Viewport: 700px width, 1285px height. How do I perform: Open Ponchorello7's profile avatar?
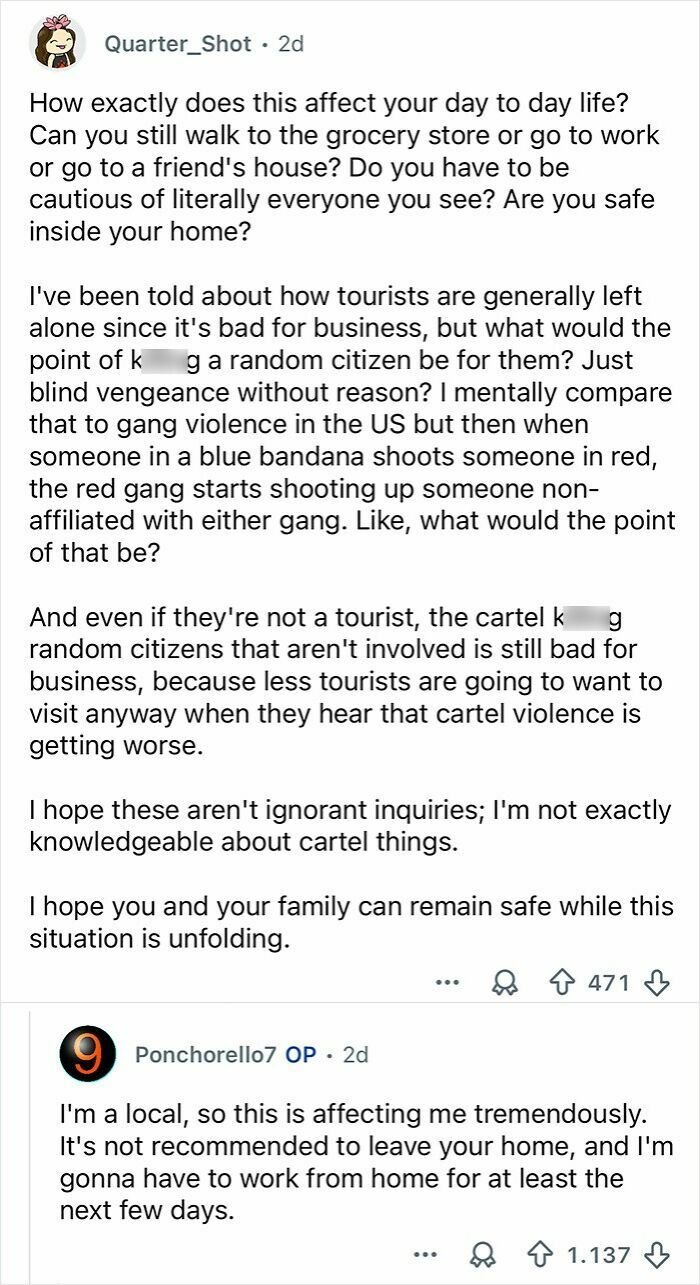tap(84, 1055)
